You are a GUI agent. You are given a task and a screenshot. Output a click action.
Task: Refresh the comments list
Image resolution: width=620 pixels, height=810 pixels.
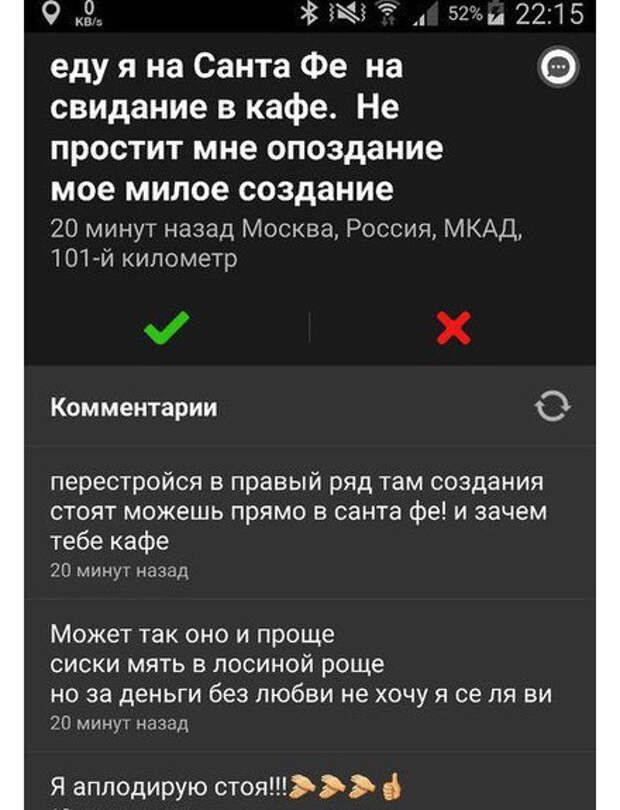[552, 406]
